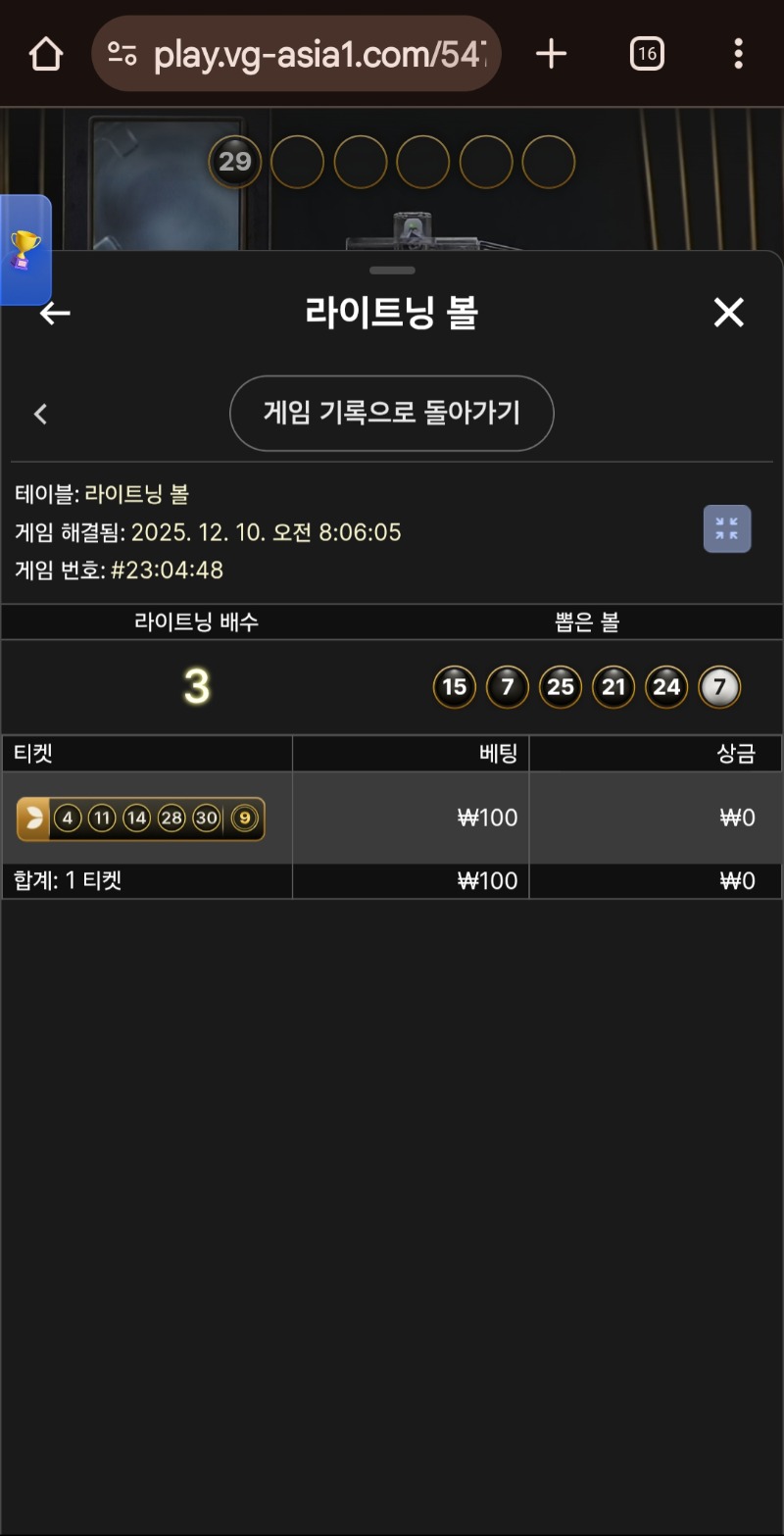Collapse the game details view
Image resolution: width=784 pixels, height=1536 pixels.
click(727, 529)
